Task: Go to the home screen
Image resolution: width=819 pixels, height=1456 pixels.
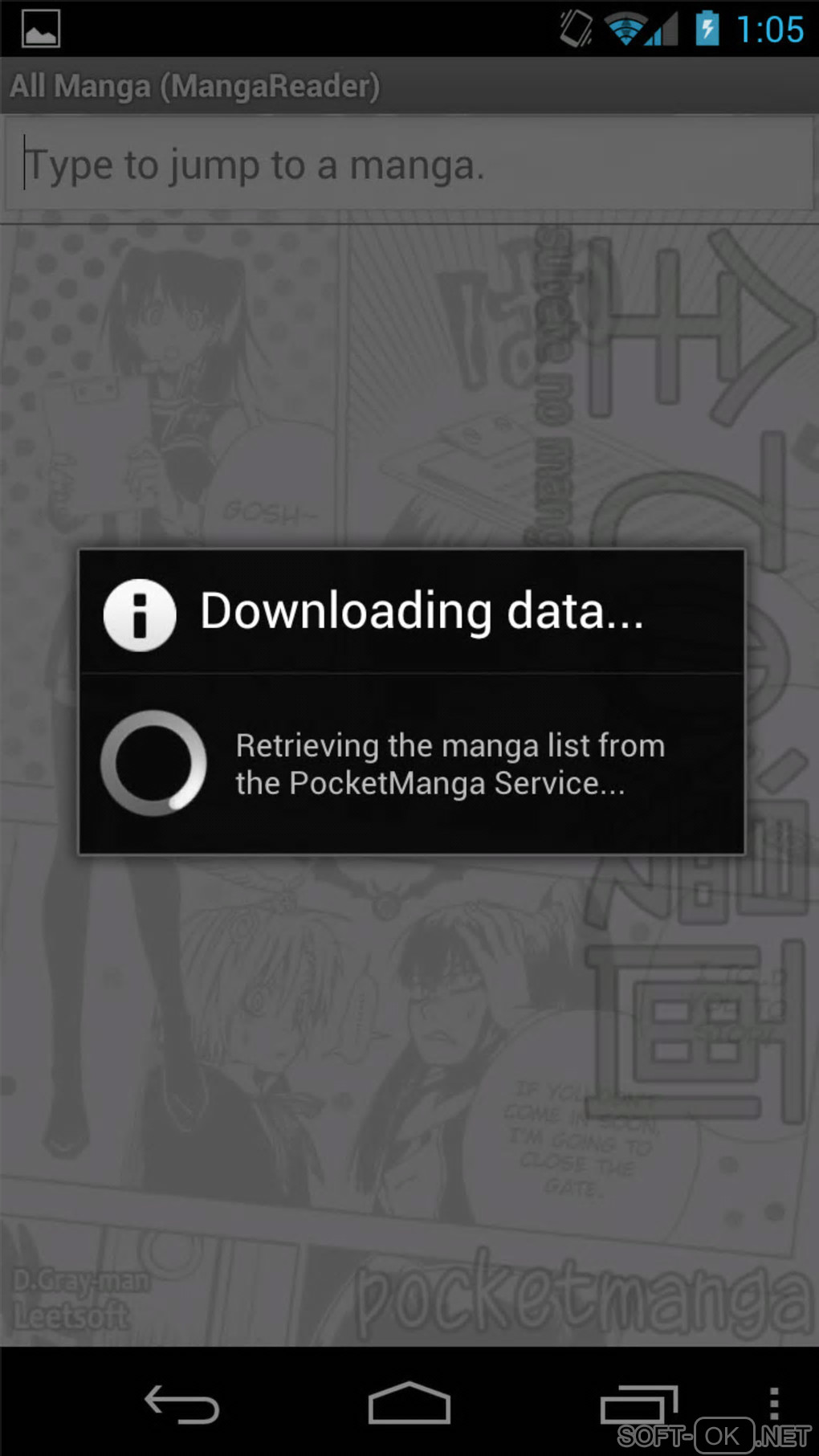Action: (x=409, y=1404)
